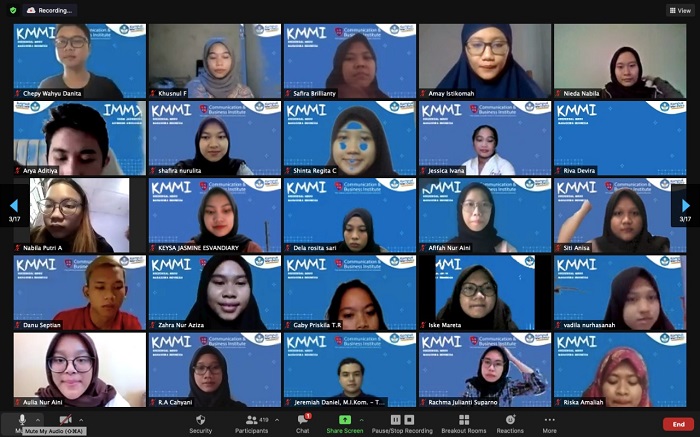
Task: Open the Reactions menu
Action: (x=510, y=423)
